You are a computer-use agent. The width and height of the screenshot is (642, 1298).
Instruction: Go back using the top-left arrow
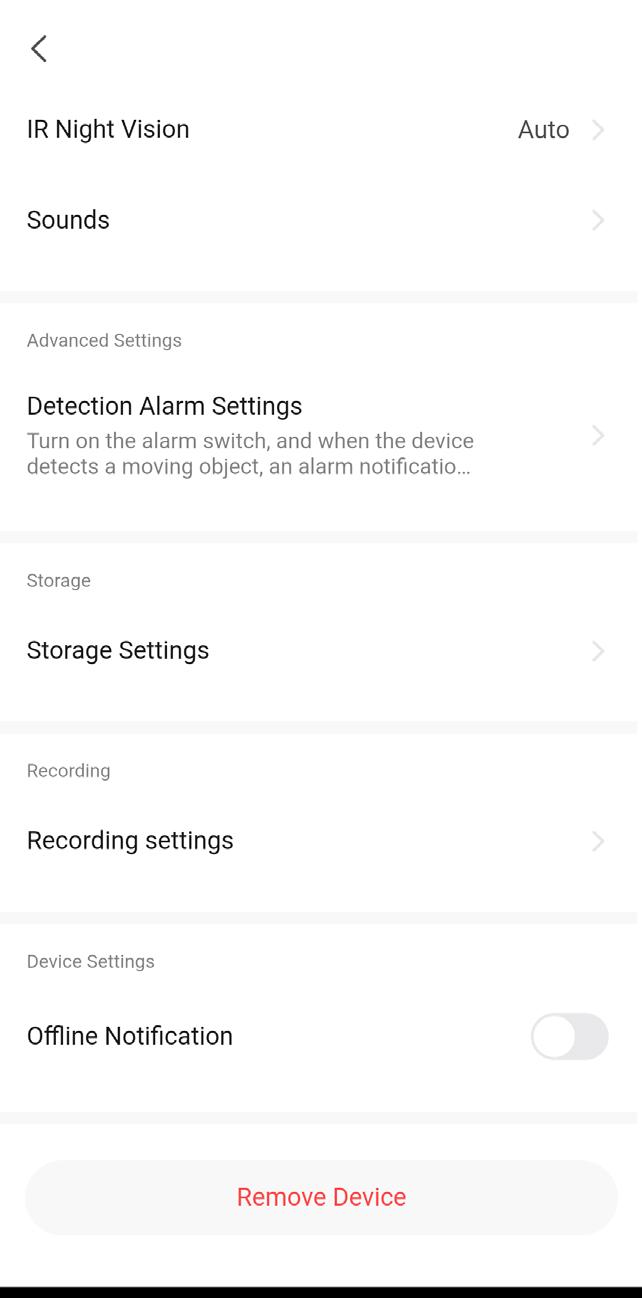tap(39, 48)
